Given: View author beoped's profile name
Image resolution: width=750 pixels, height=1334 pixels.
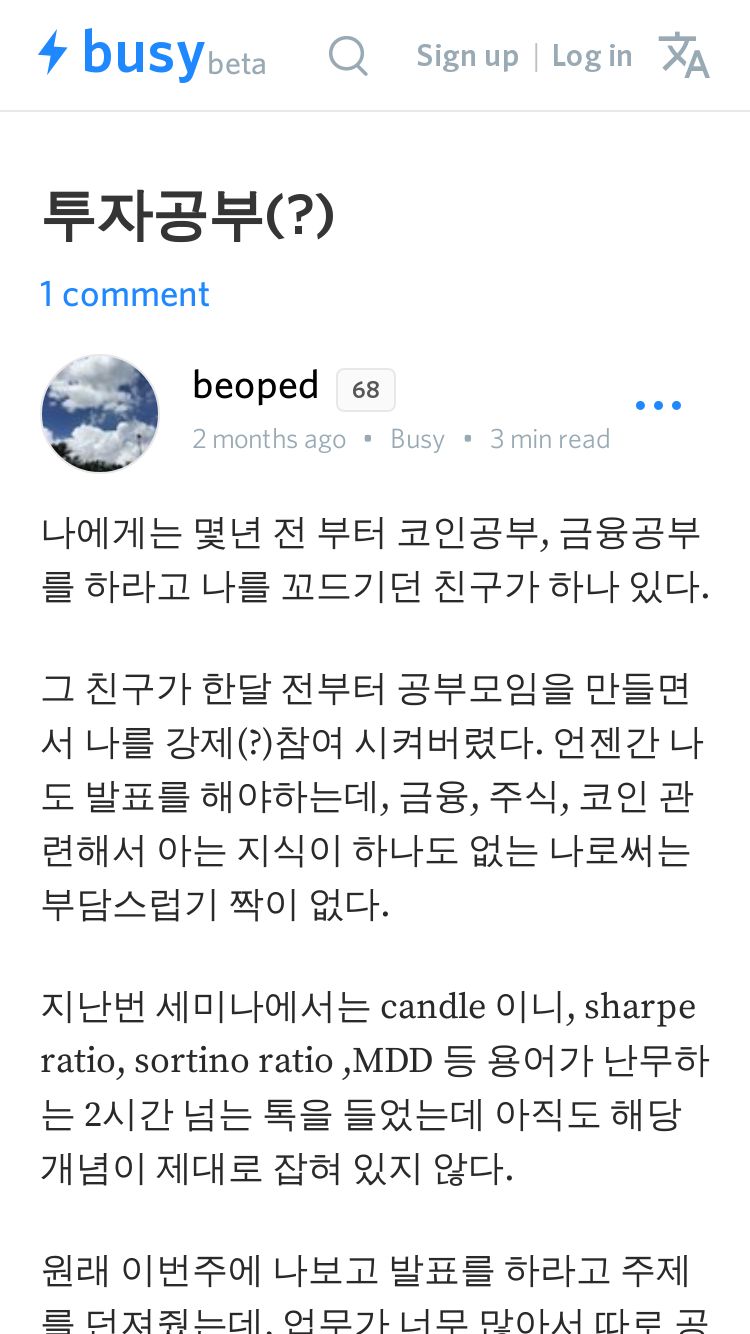Looking at the screenshot, I should click(x=256, y=386).
